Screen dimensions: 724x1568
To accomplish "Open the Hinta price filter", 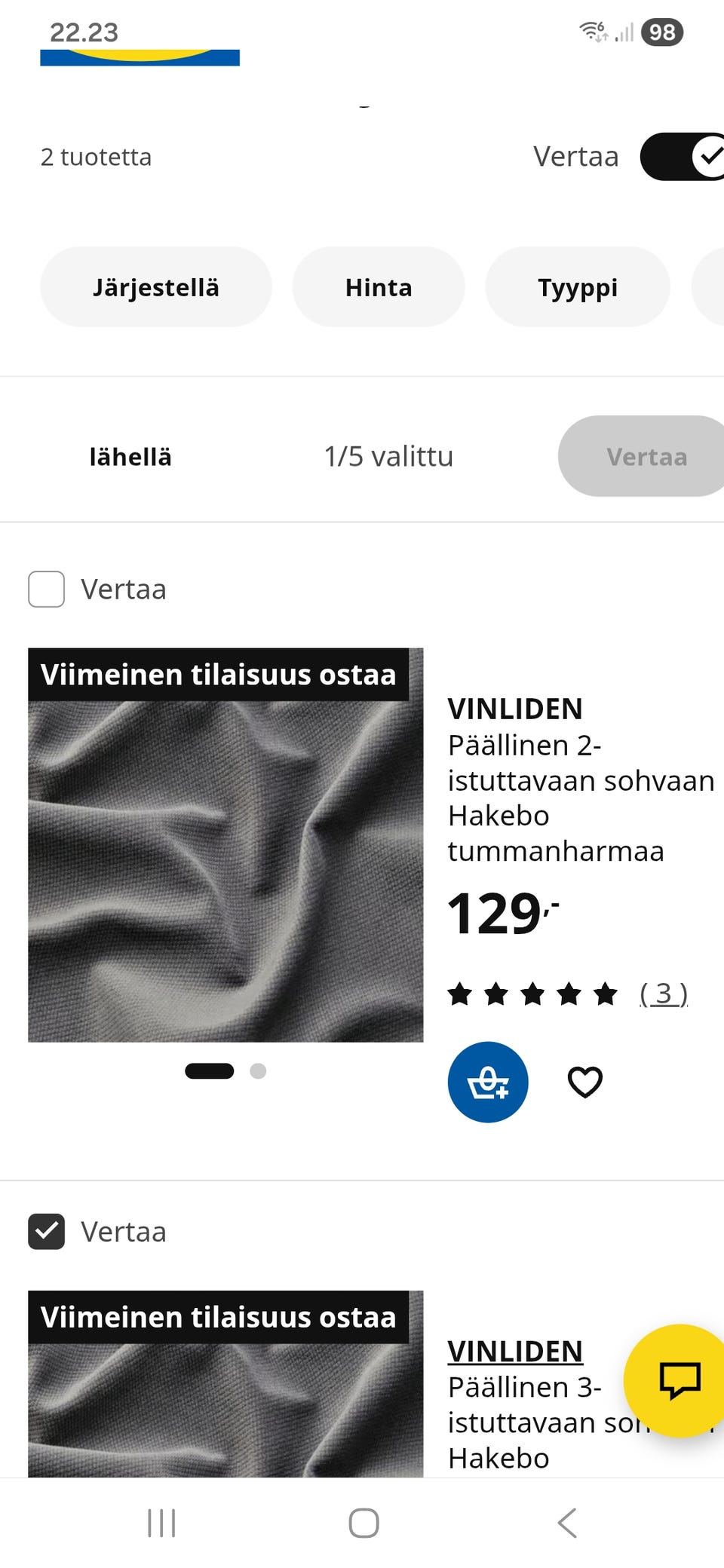I will click(379, 287).
